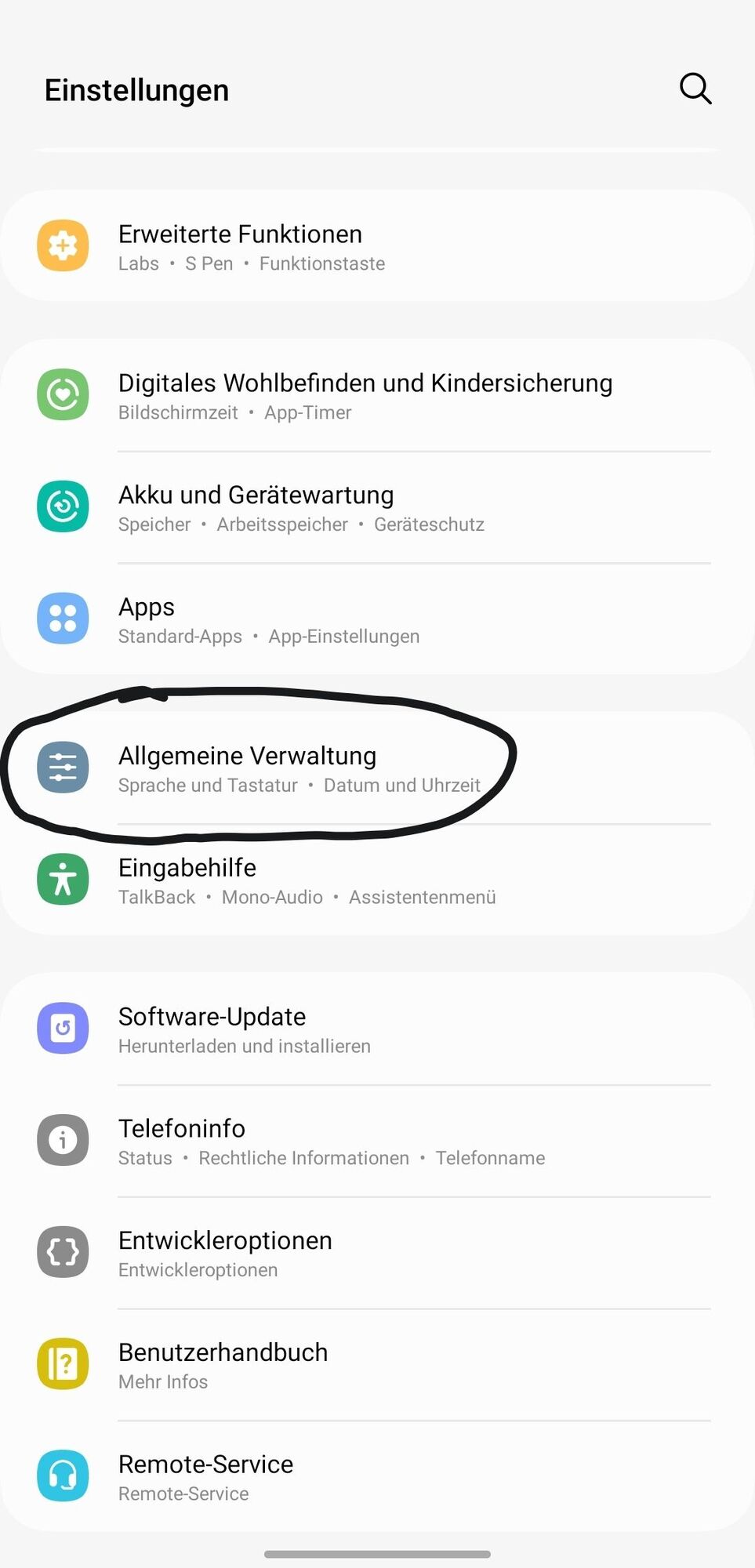Select the Entwickleroptionen braces icon
Screen dimensions: 755x1568
click(63, 1252)
